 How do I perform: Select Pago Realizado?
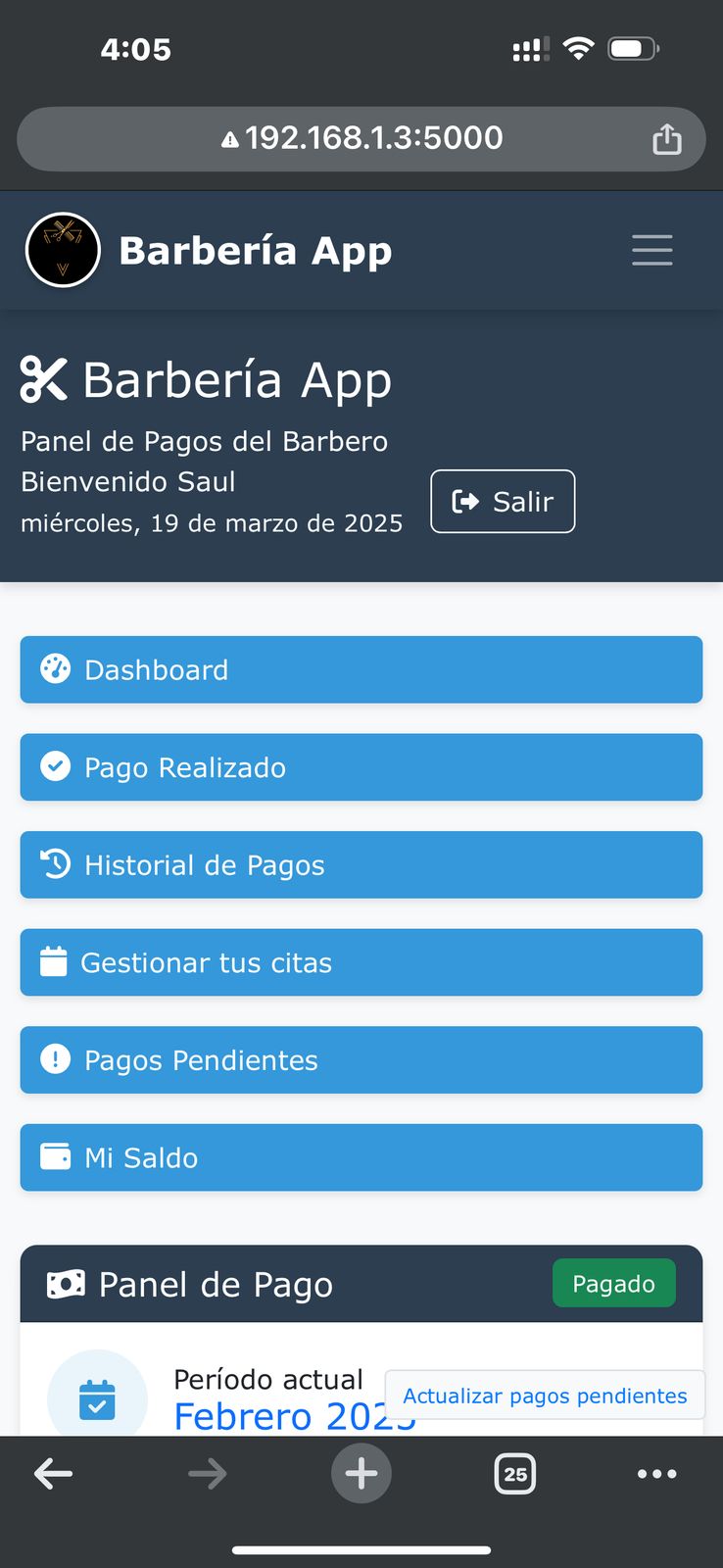[361, 767]
